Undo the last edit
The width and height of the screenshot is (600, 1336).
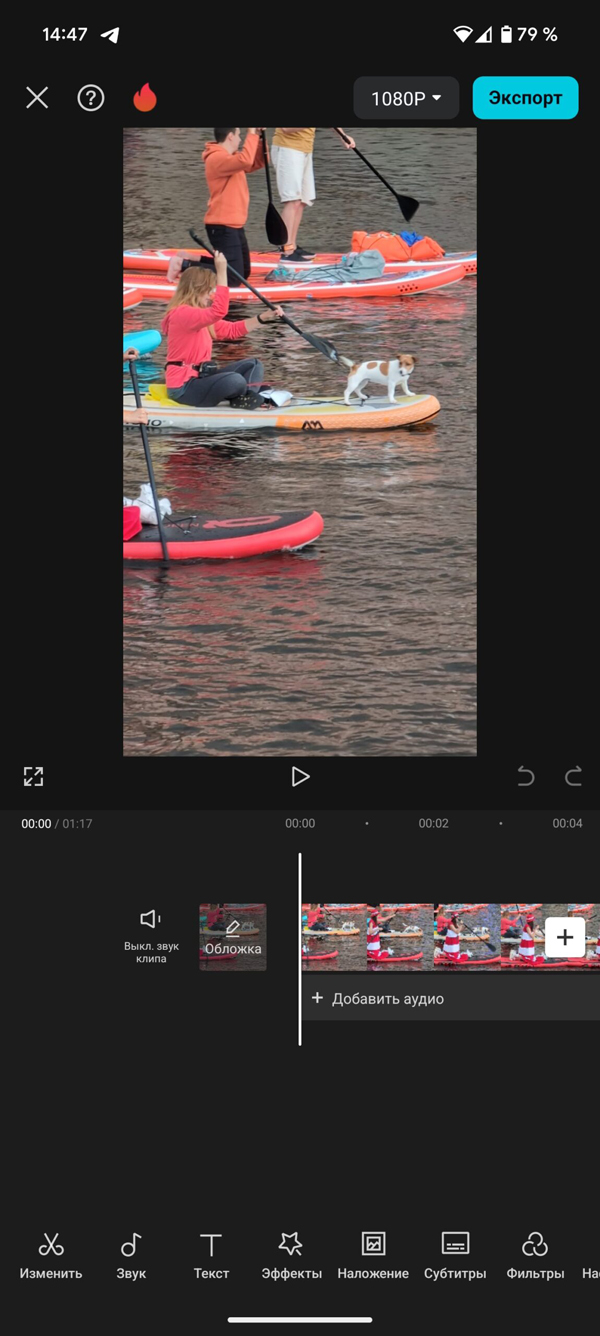click(x=525, y=776)
